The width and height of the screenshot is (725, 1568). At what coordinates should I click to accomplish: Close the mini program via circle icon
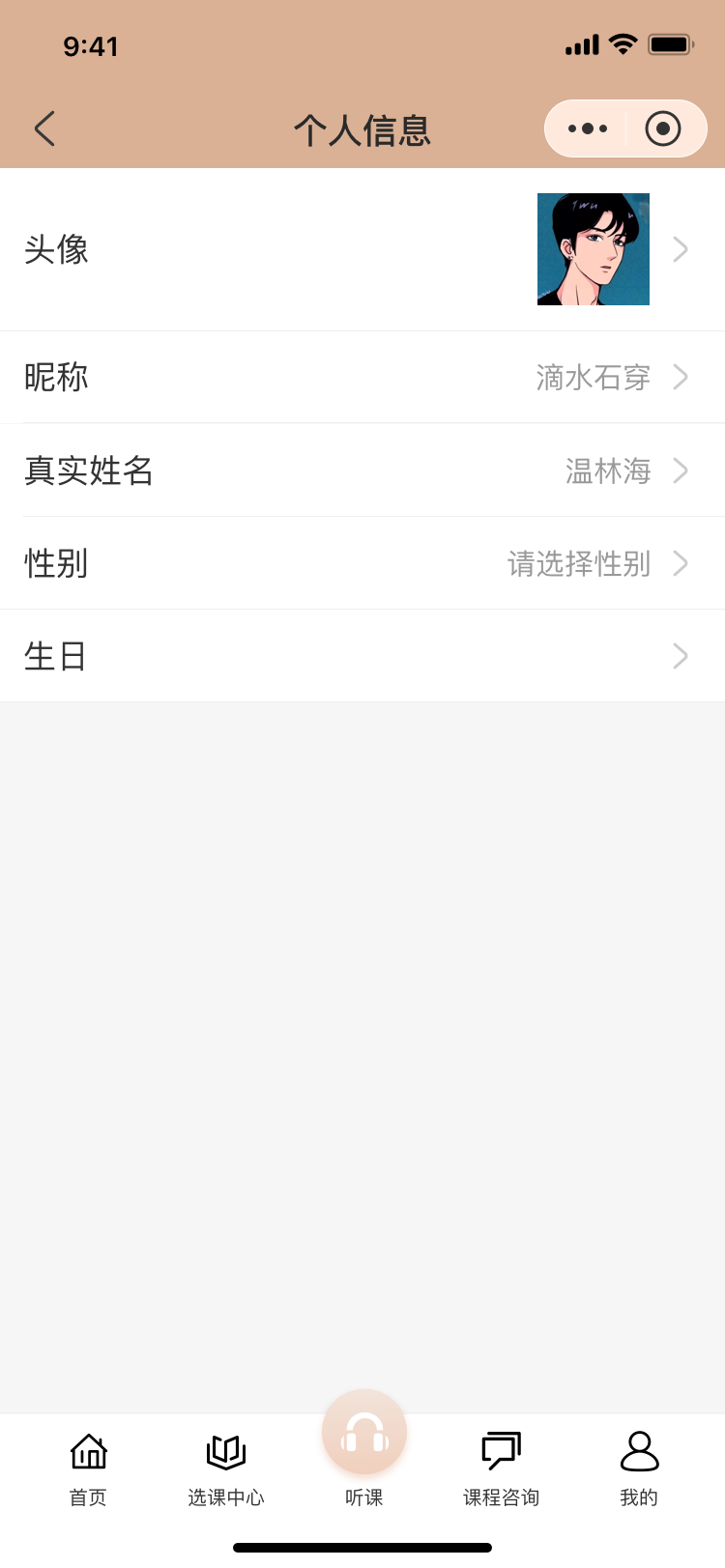[x=663, y=128]
